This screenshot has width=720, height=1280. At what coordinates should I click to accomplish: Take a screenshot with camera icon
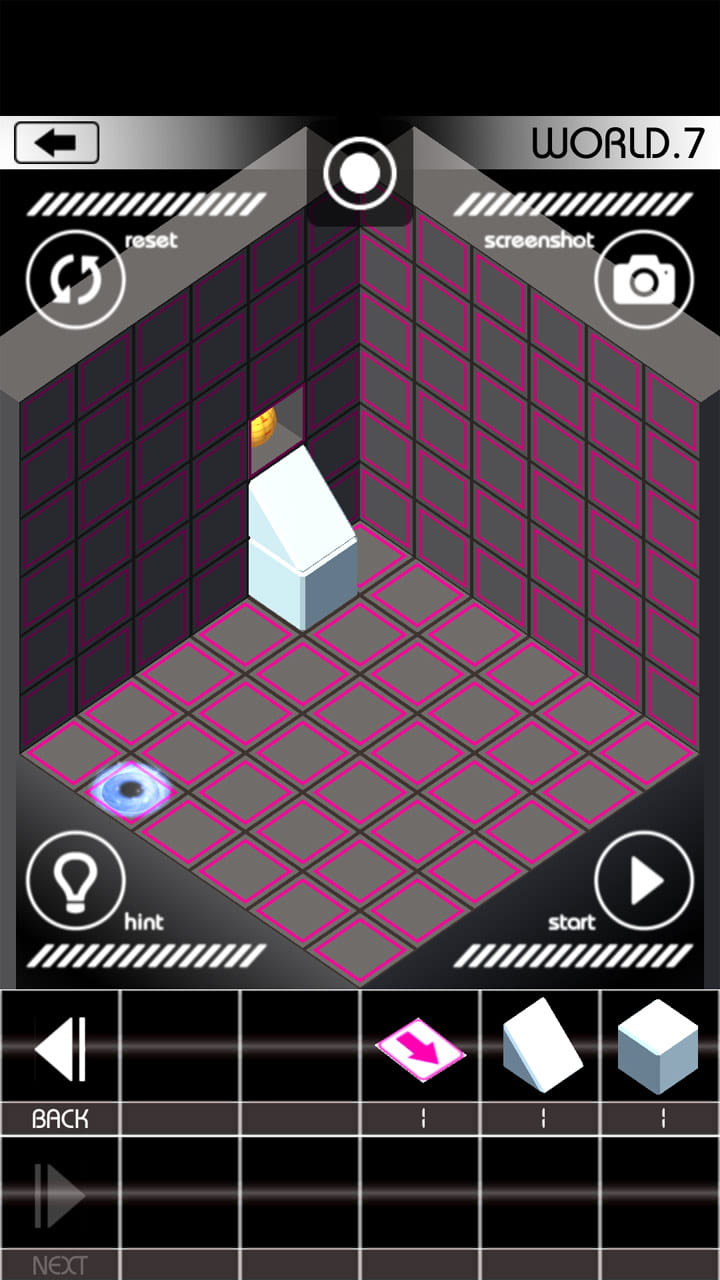tap(643, 280)
